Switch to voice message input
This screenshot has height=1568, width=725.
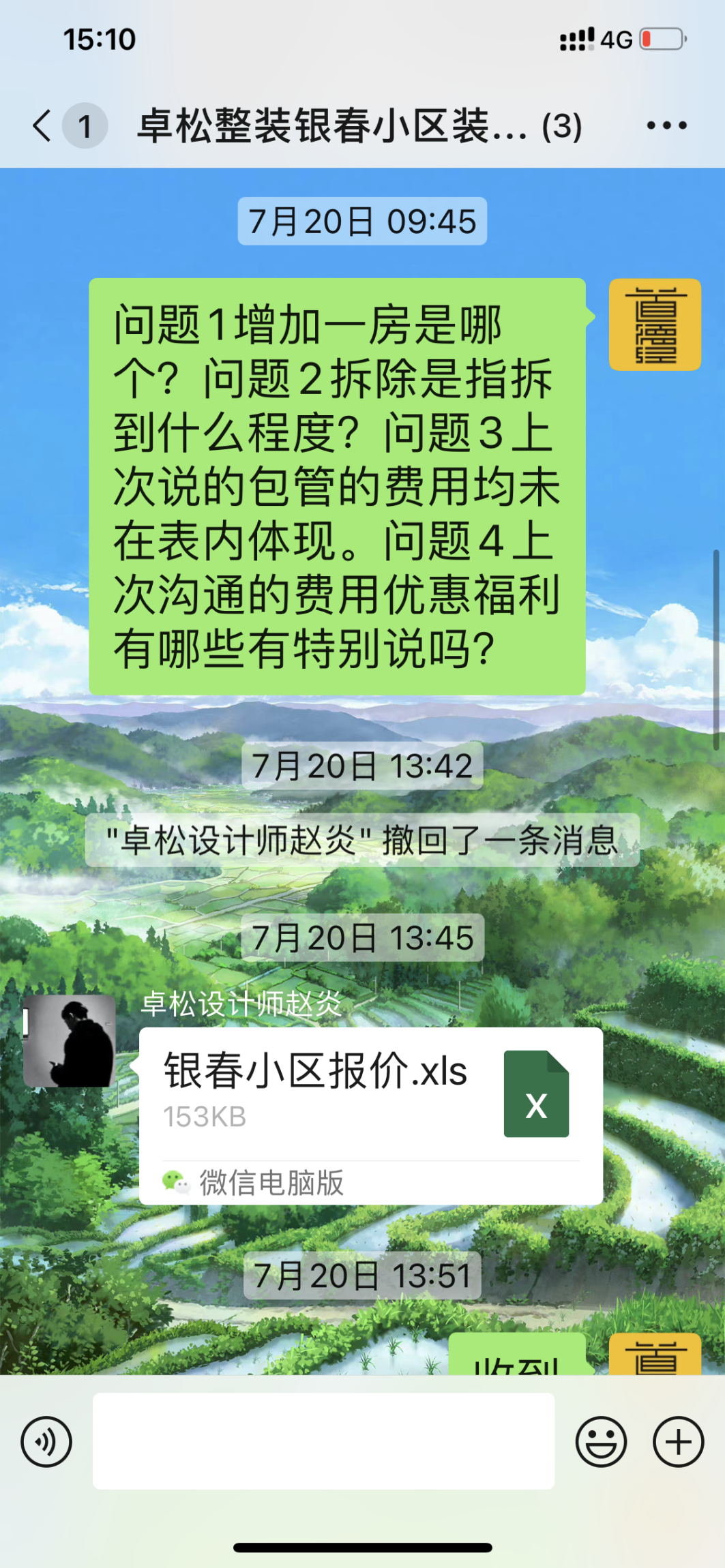(46, 1441)
